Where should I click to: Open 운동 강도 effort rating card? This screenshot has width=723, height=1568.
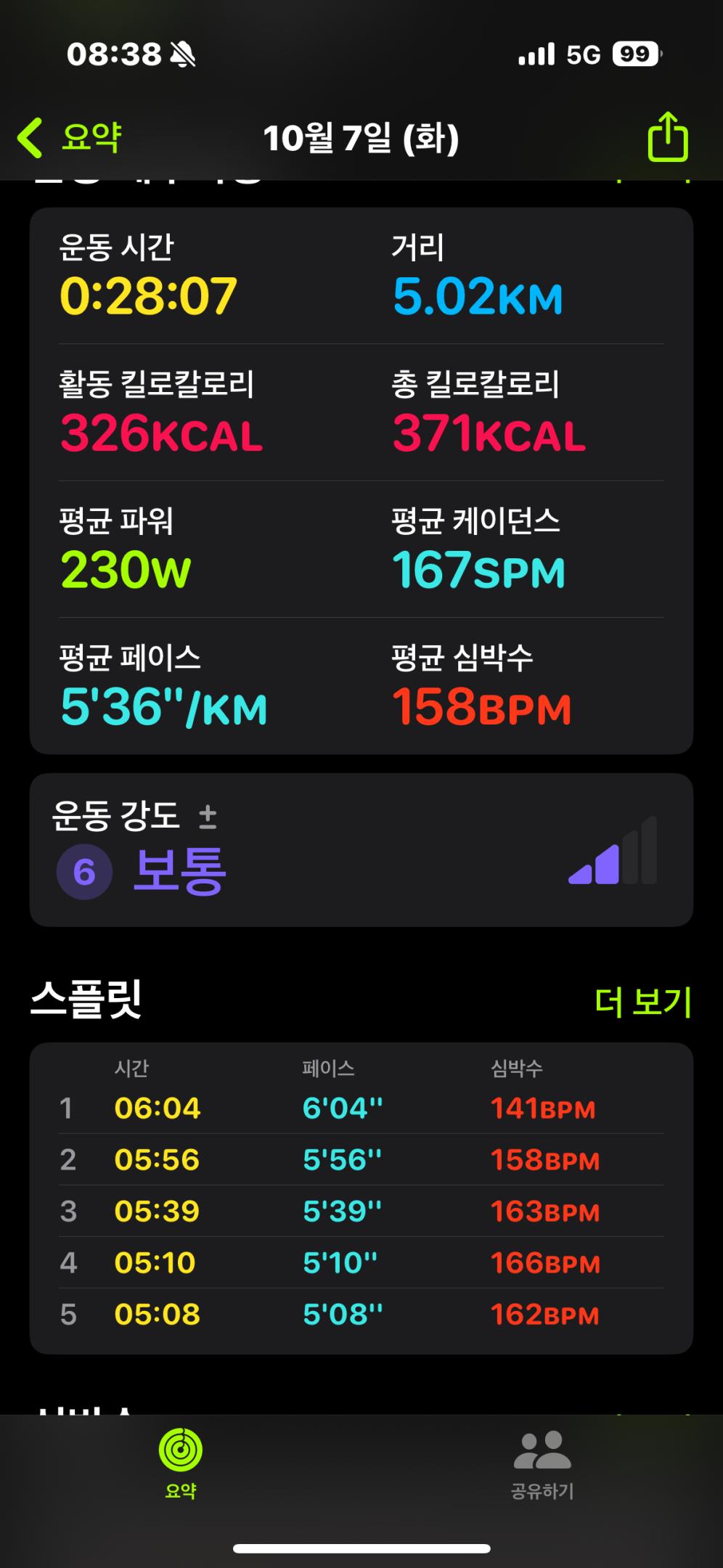click(x=361, y=849)
